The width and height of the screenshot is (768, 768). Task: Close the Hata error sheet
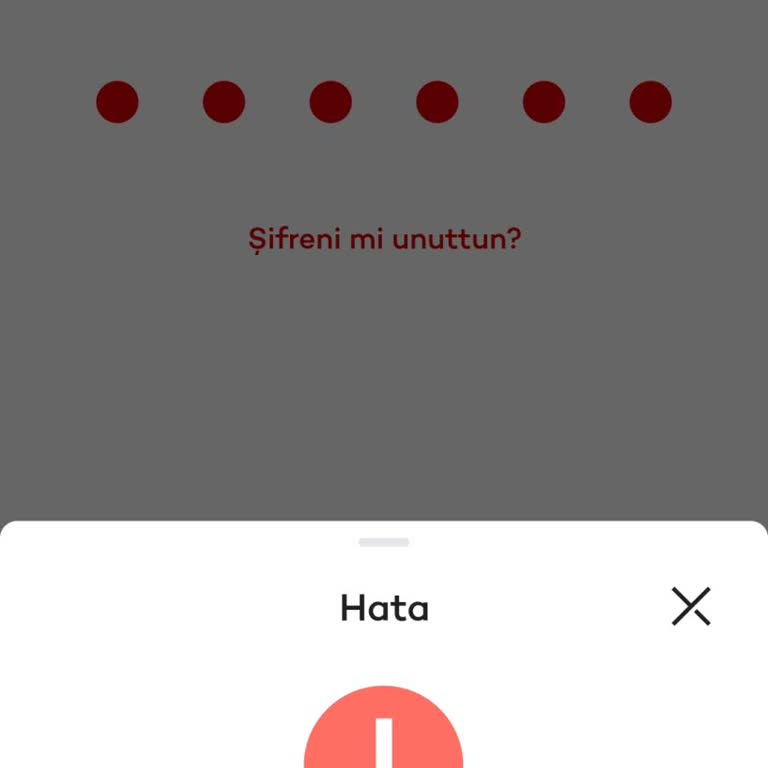pos(690,606)
